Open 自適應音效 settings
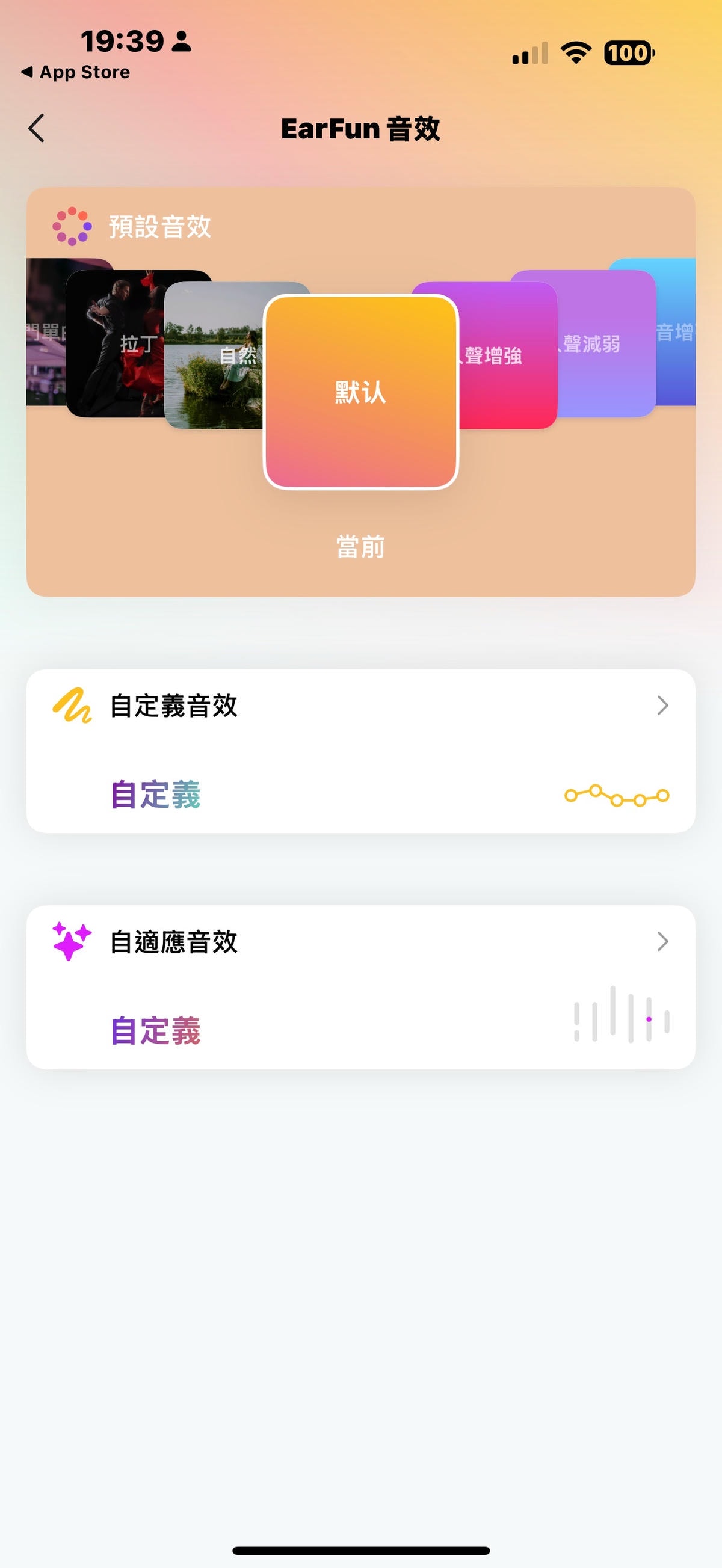Image resolution: width=722 pixels, height=1568 pixels. click(x=360, y=942)
